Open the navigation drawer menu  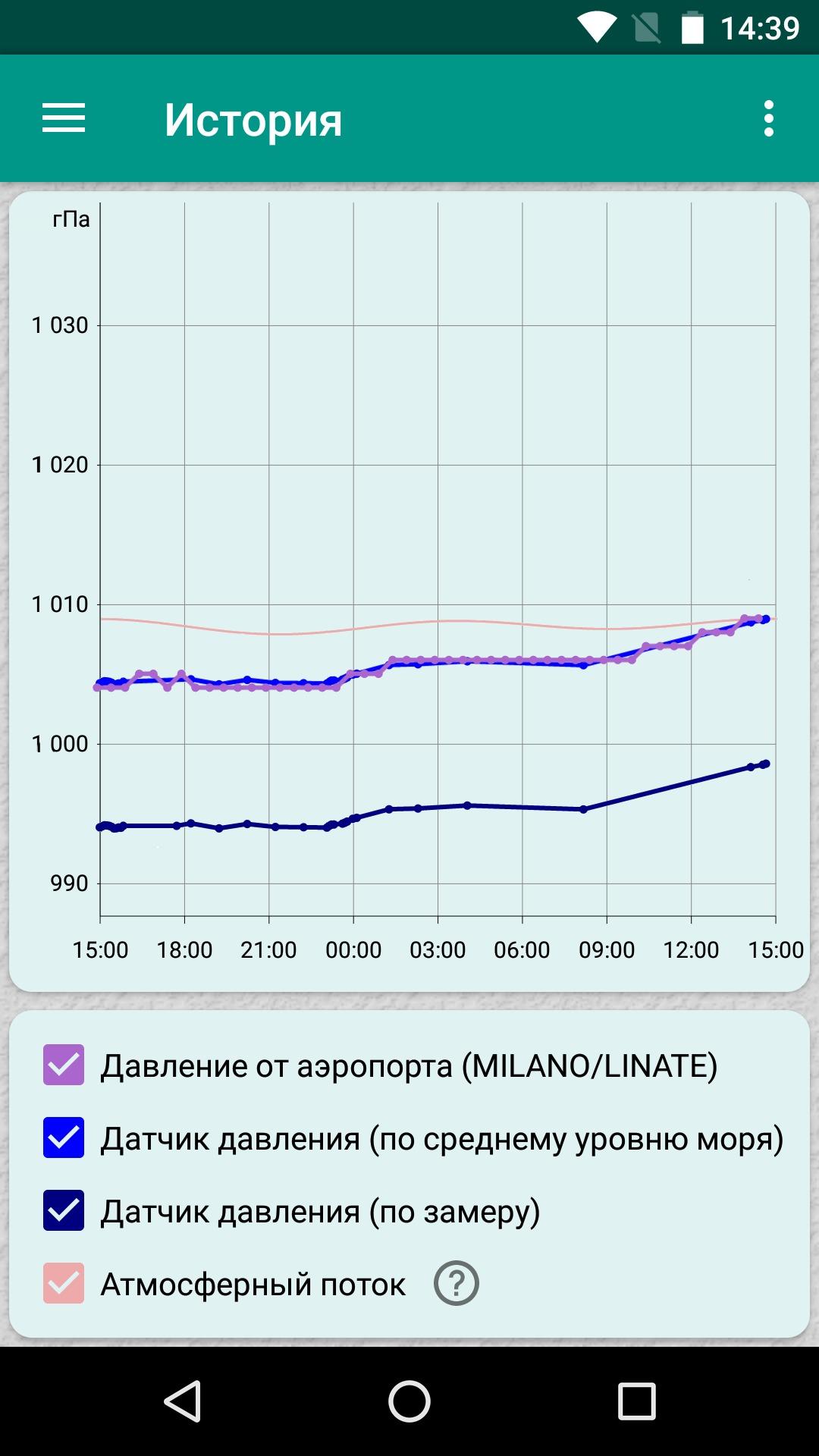(x=64, y=119)
